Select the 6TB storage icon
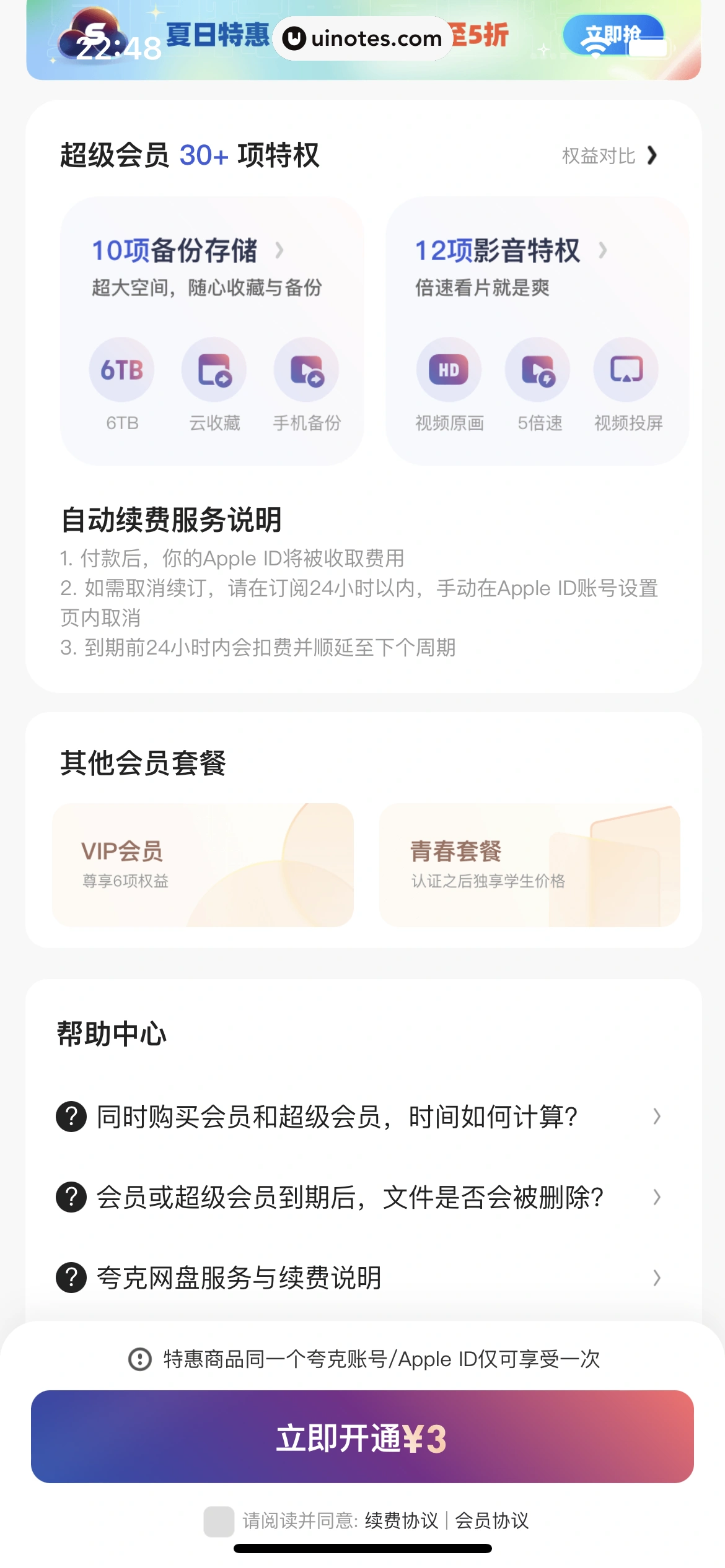 (121, 370)
